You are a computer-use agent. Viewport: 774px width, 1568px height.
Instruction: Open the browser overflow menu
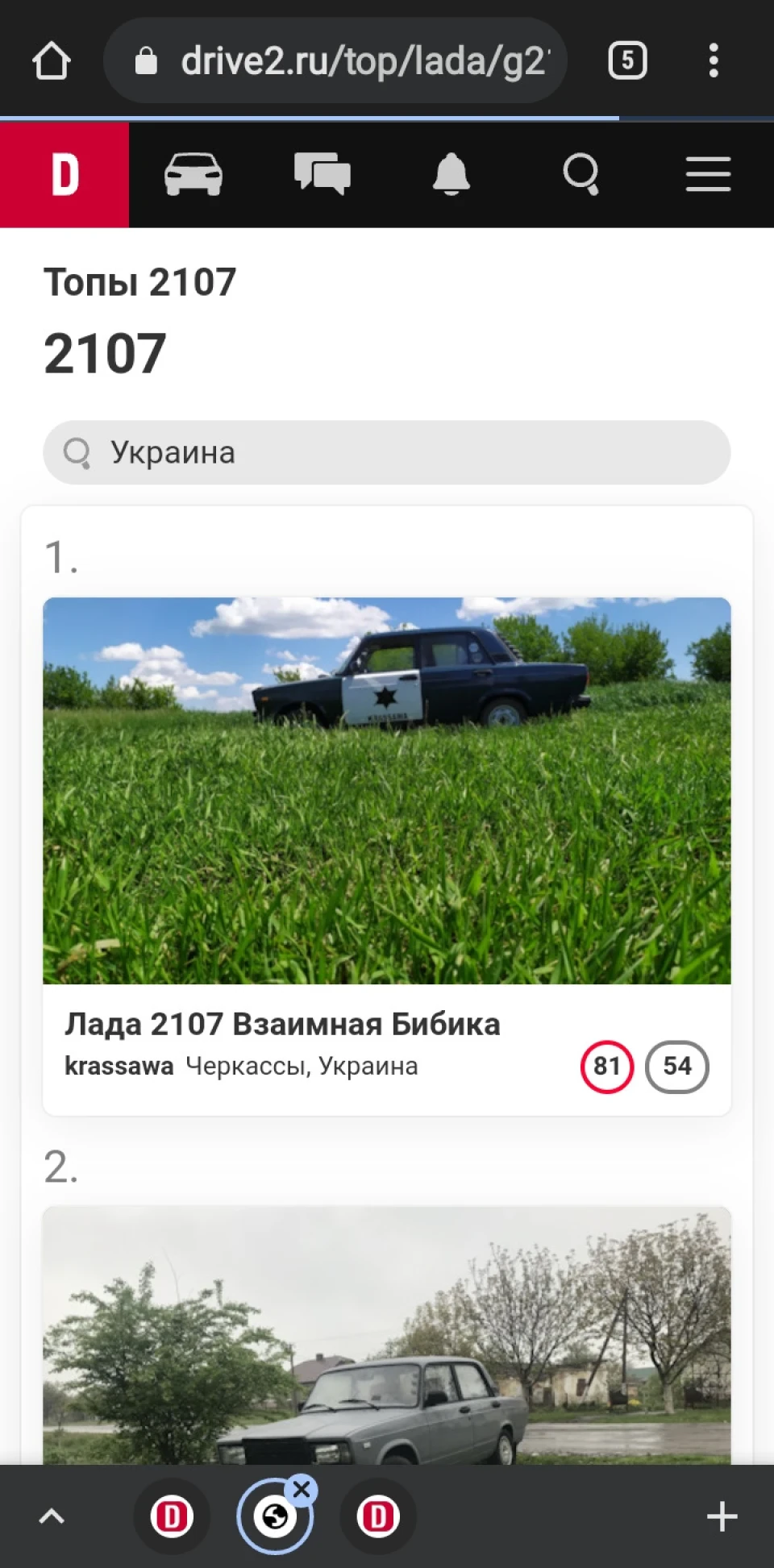(x=714, y=60)
